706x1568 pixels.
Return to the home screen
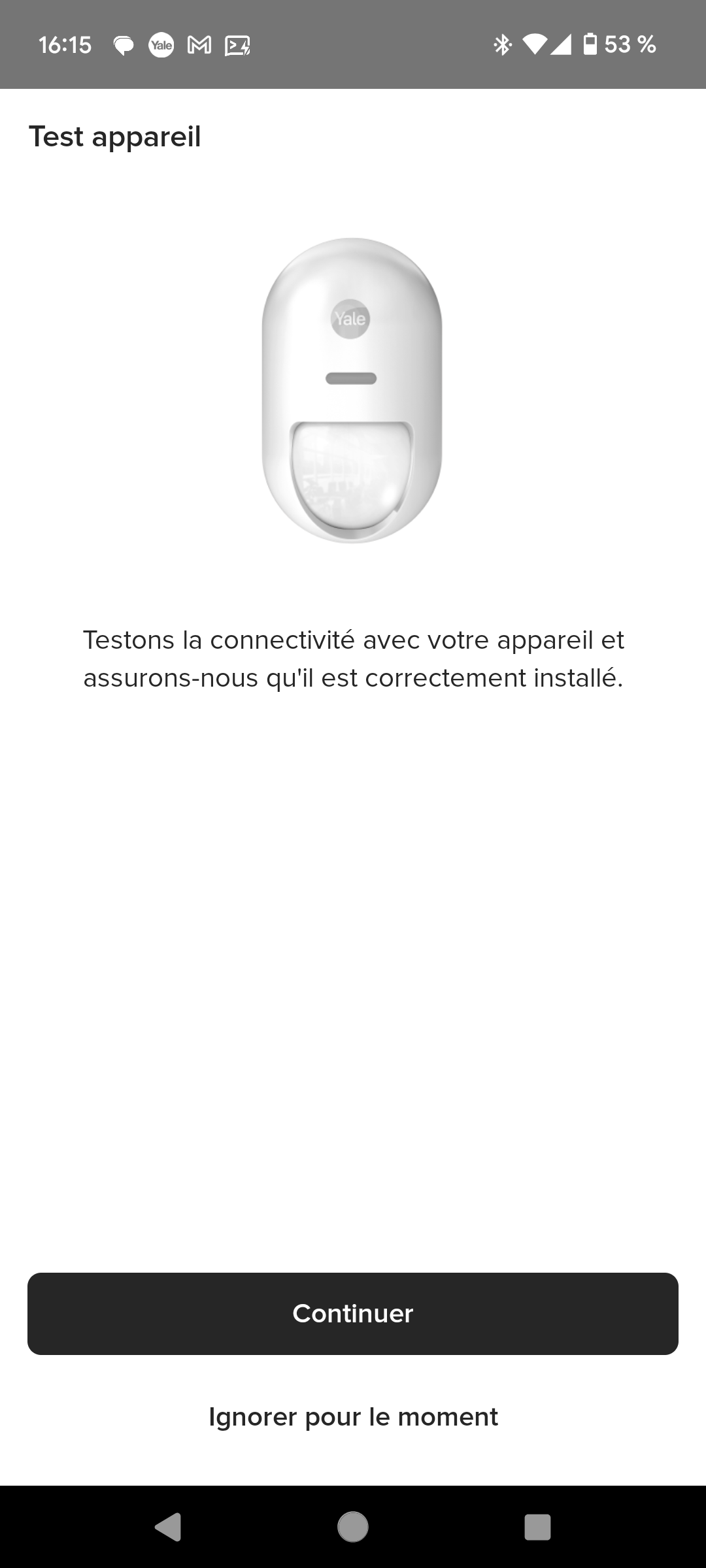tap(353, 1527)
